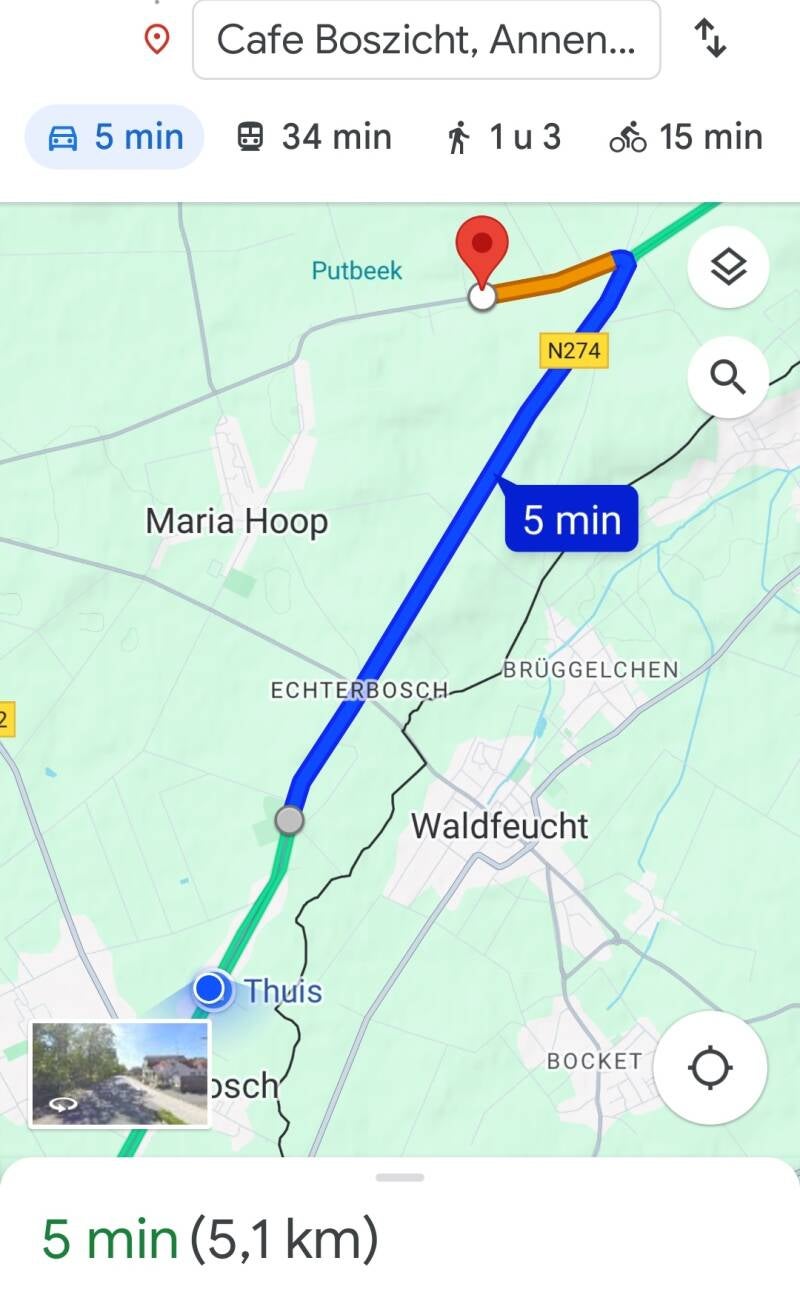The height and width of the screenshot is (1292, 800).
Task: Center the map on my location
Action: [710, 1067]
